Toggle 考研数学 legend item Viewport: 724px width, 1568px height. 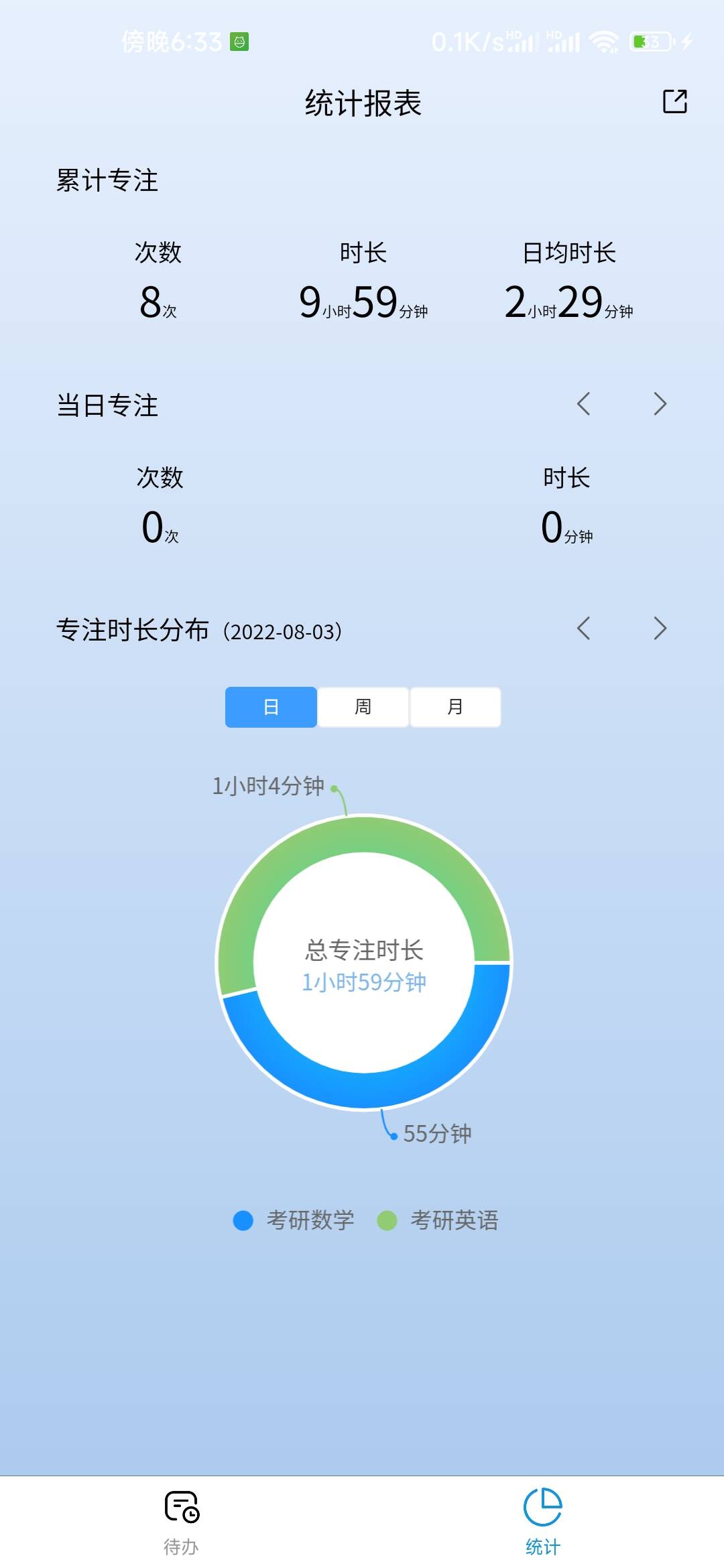(294, 1220)
